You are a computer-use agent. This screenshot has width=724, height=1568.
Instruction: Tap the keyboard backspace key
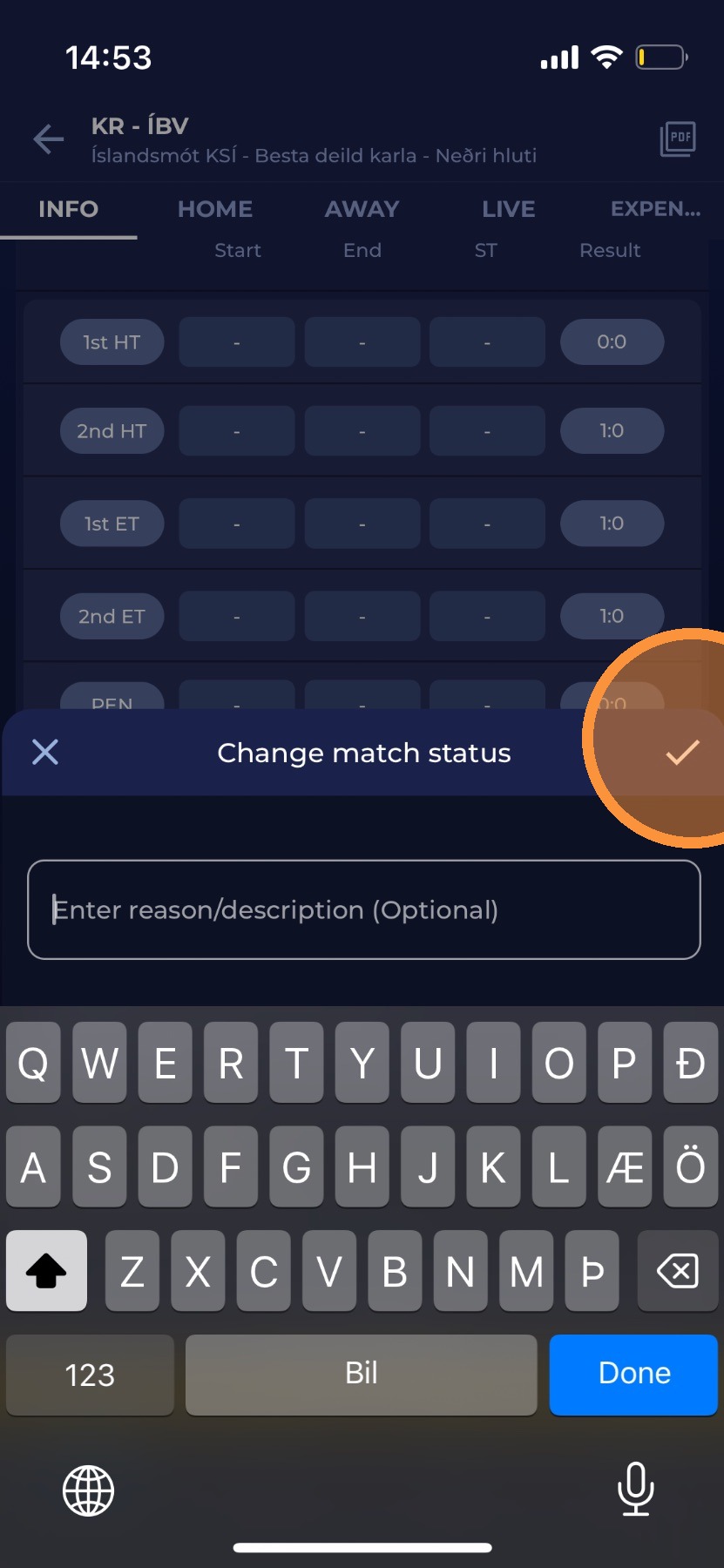click(677, 1271)
